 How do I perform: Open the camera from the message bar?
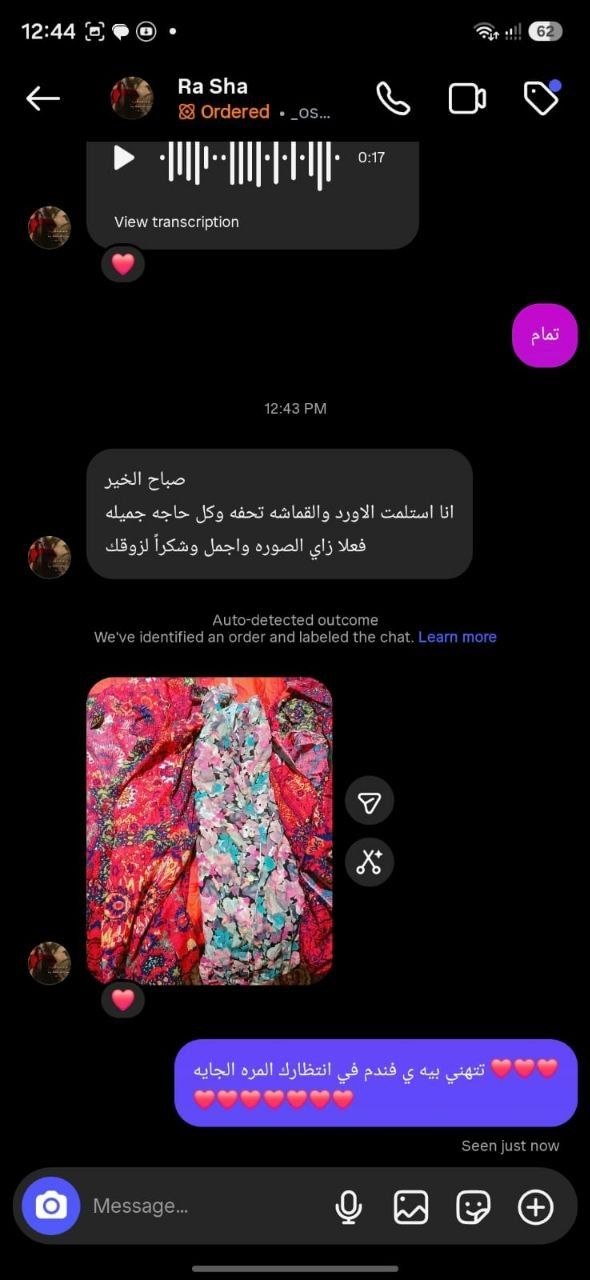coord(51,1206)
